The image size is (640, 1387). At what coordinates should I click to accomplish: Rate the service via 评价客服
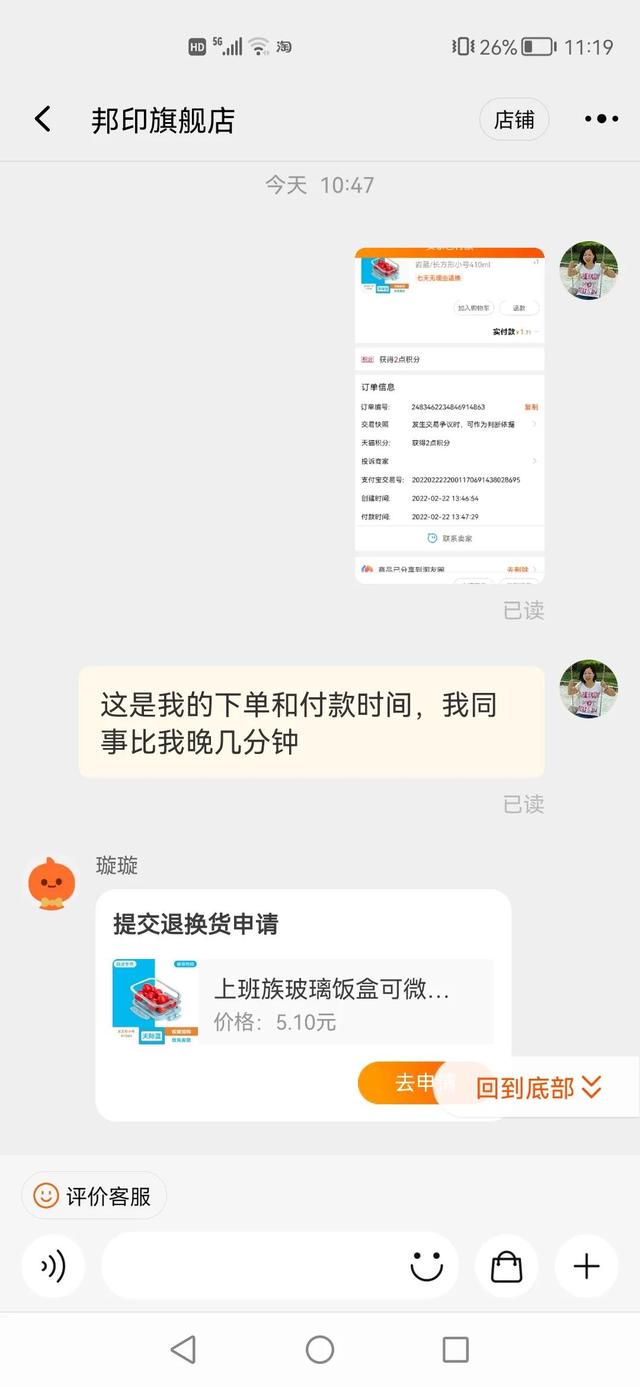(x=94, y=1195)
